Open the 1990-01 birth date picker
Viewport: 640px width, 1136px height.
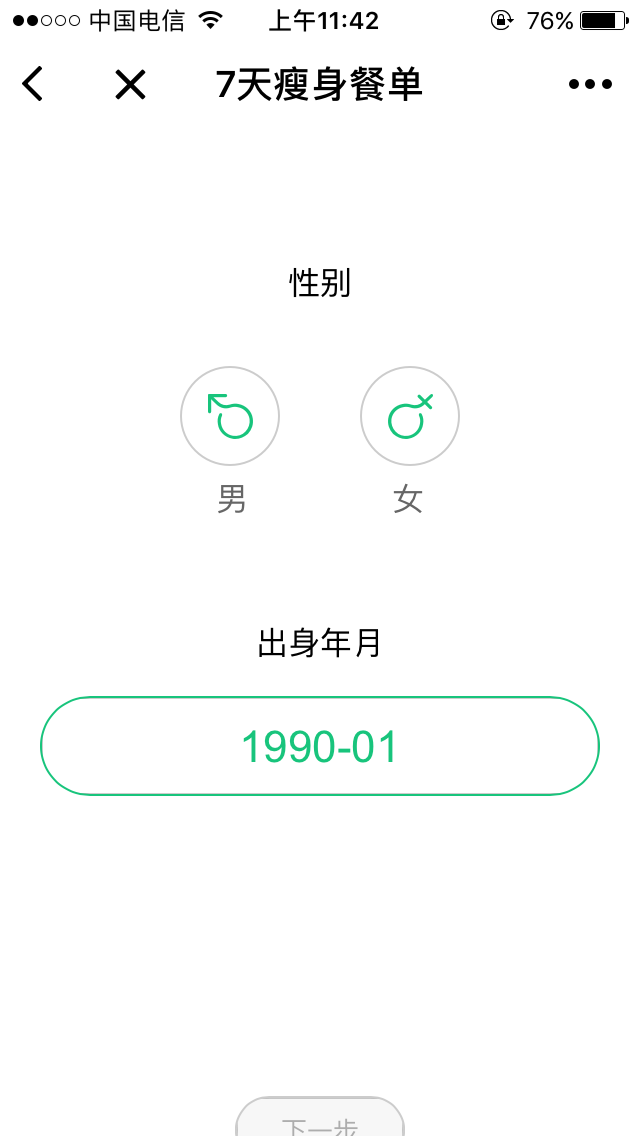(x=320, y=746)
